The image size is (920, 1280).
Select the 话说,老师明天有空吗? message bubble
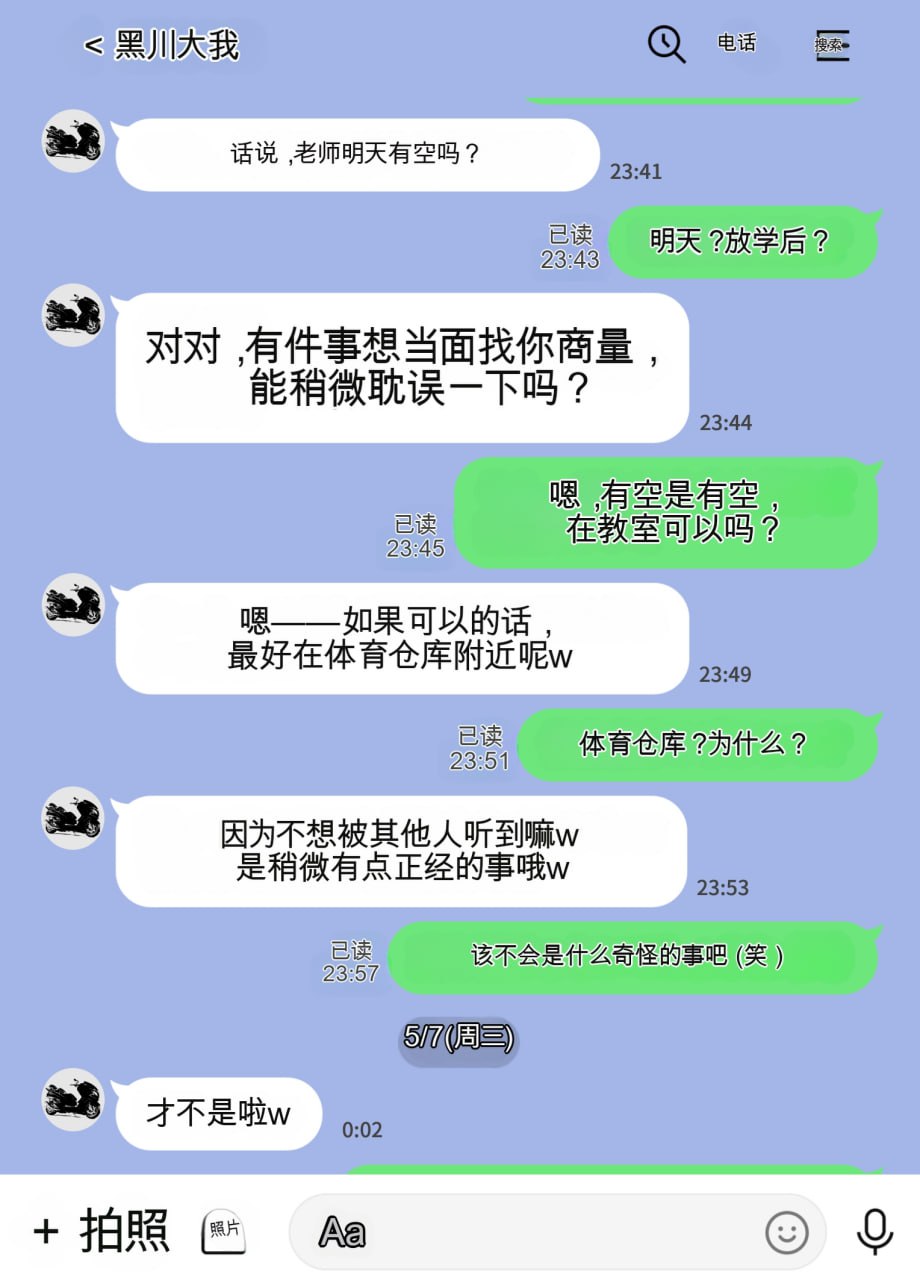pyautogui.click(x=356, y=154)
